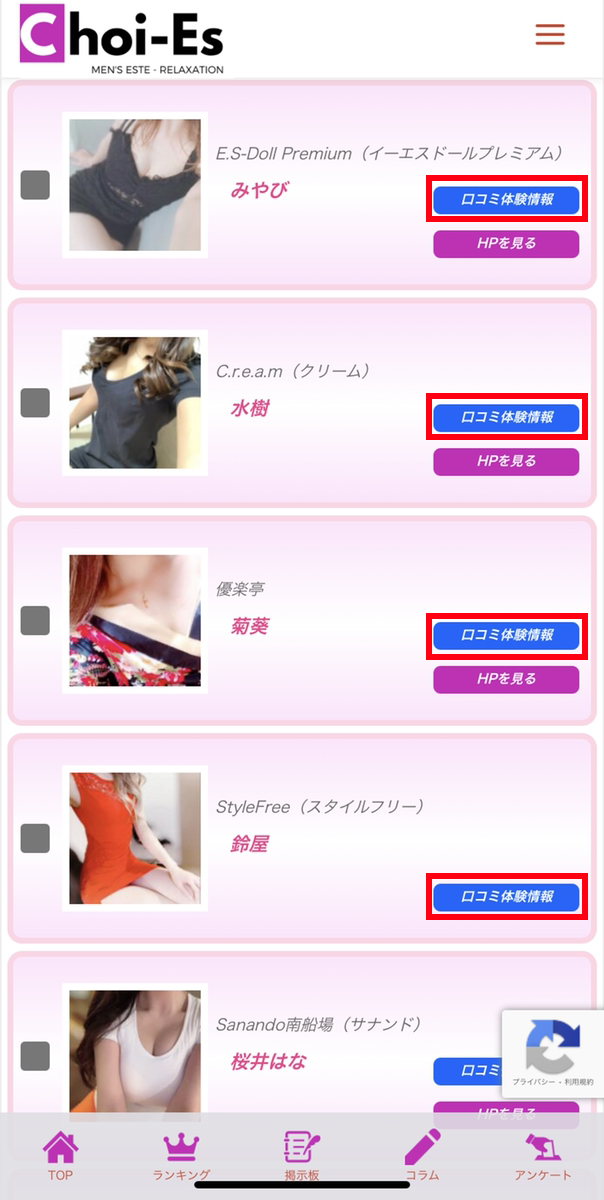604x1200 pixels.
Task: Visit the 優楽亭 homepage via HPを見る
Action: coord(506,679)
